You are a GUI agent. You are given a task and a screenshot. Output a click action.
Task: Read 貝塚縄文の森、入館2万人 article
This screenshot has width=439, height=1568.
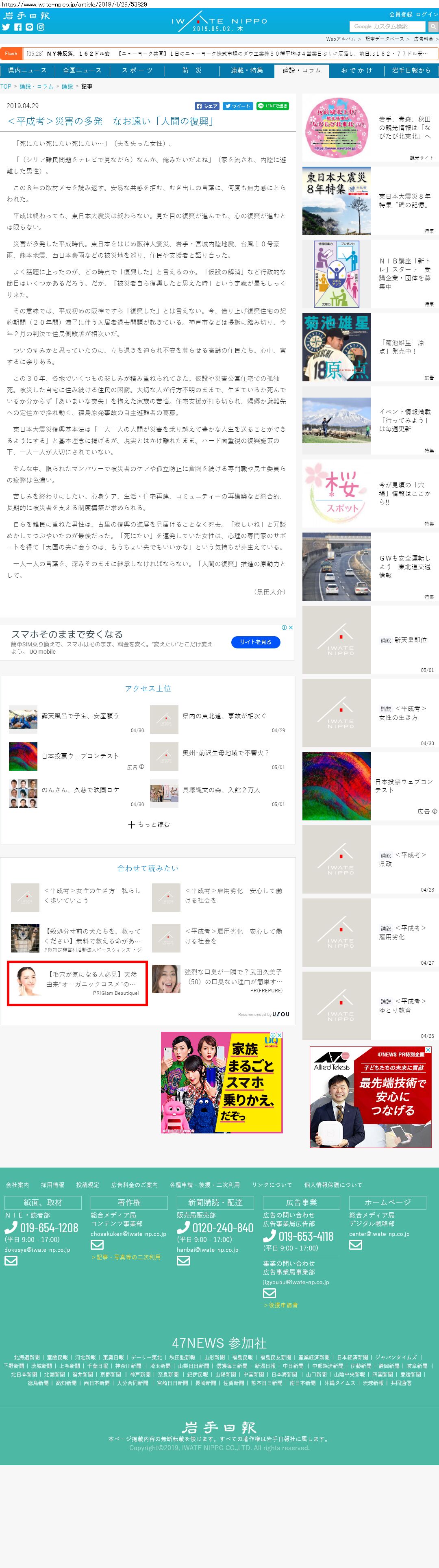(x=221, y=789)
